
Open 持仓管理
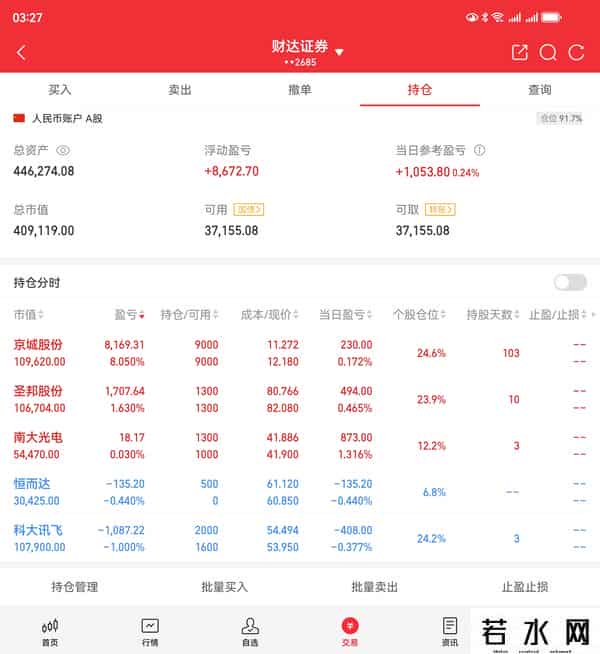(75, 587)
